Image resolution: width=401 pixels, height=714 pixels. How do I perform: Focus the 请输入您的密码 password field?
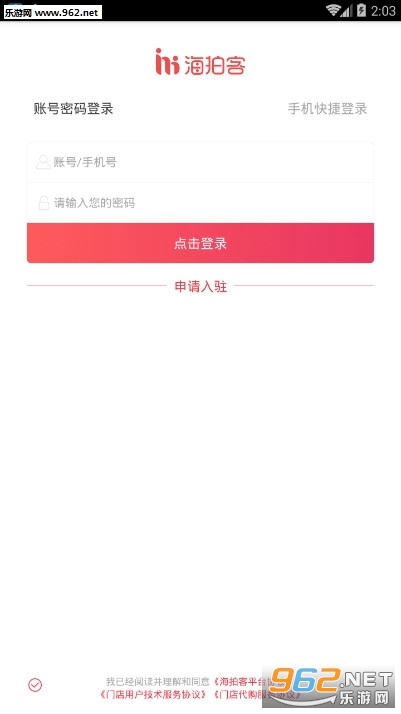(x=200, y=203)
